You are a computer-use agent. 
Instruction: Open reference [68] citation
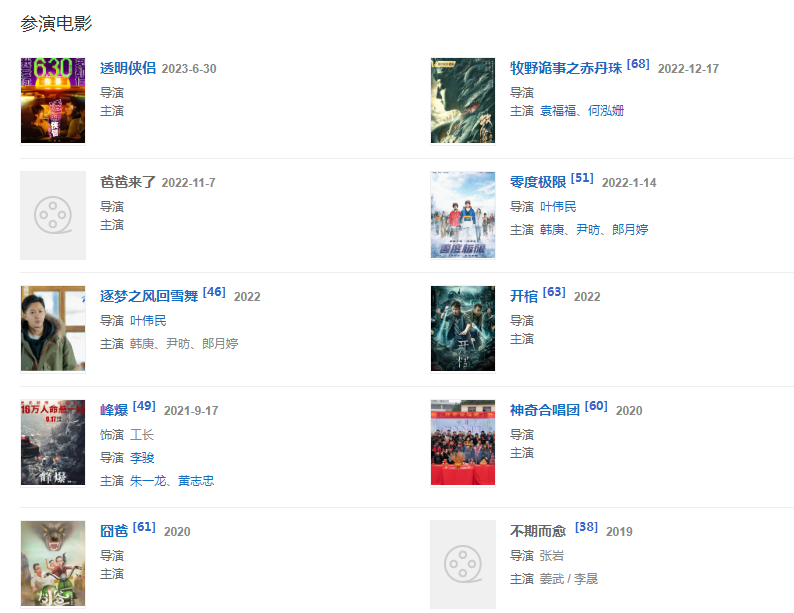tap(638, 64)
